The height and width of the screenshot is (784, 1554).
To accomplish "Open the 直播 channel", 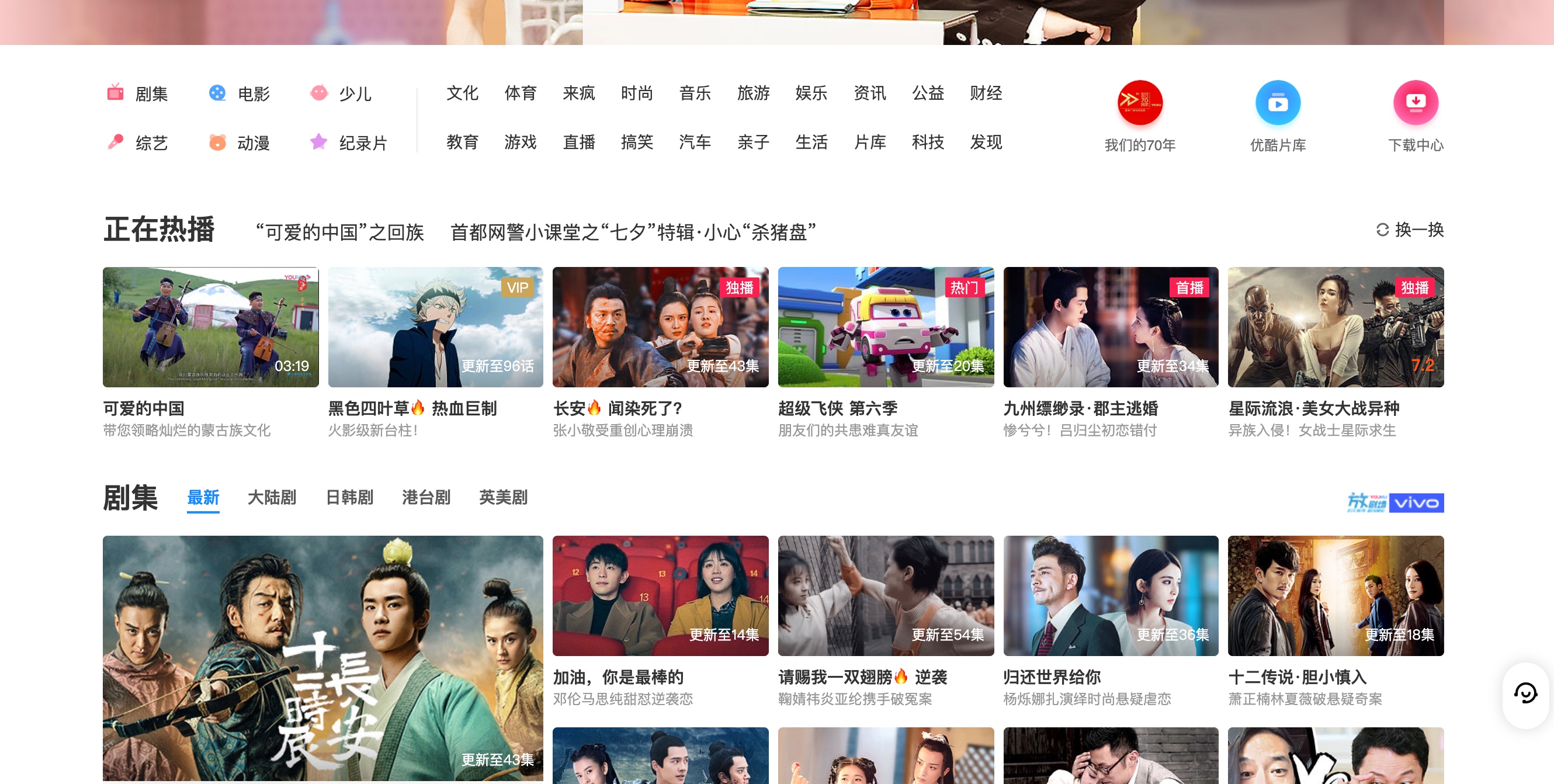I will coord(578,143).
